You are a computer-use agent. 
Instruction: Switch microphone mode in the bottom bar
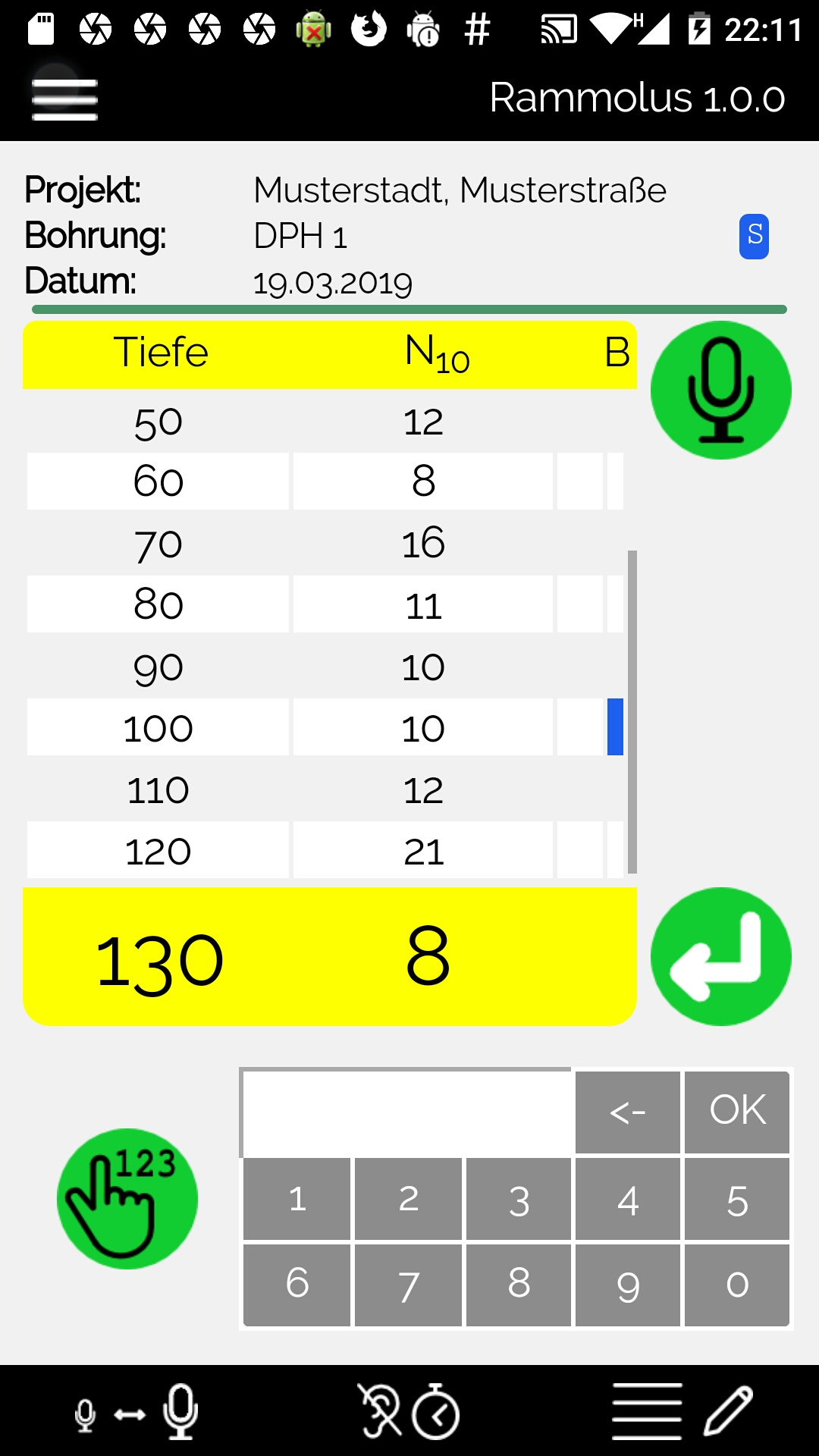pos(137,1412)
